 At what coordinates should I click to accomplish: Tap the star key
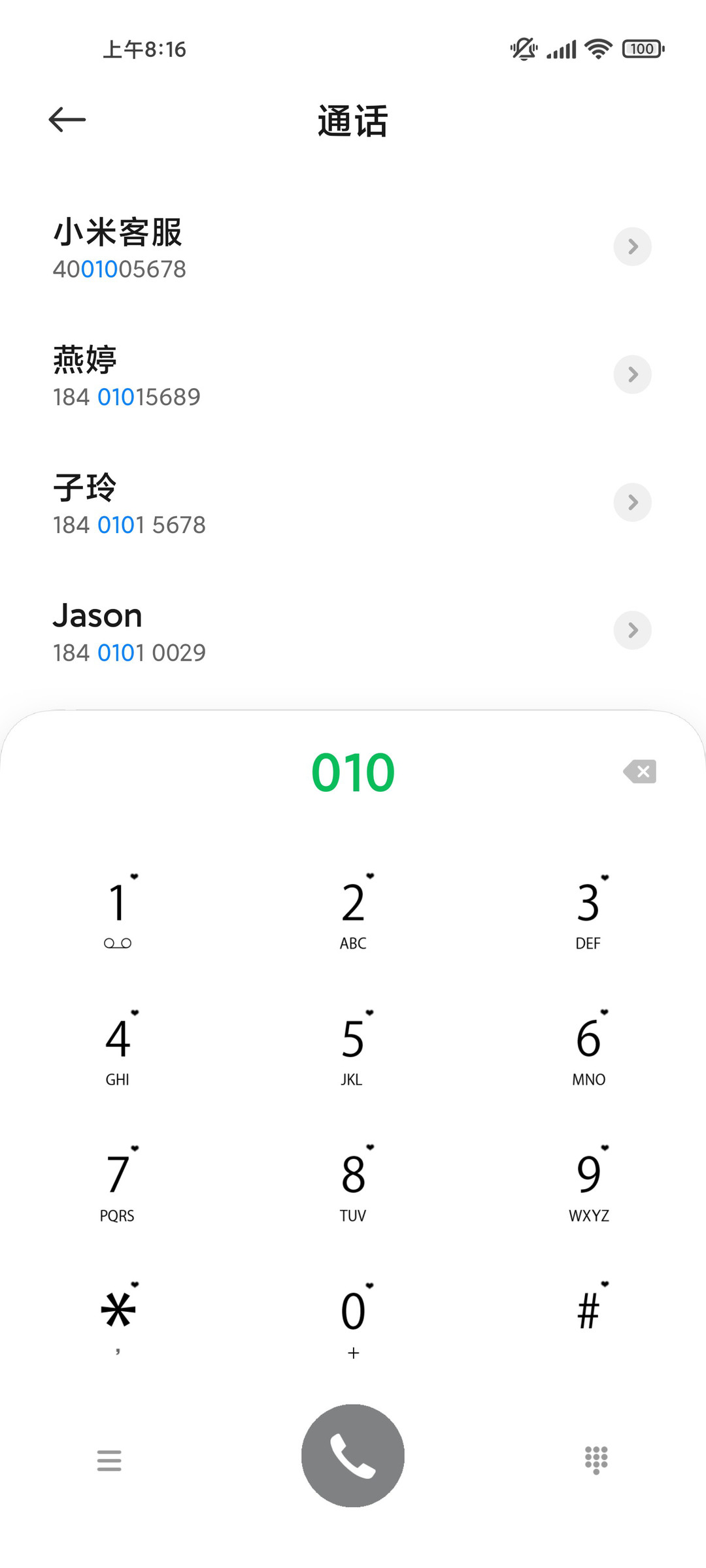pyautogui.click(x=118, y=1319)
